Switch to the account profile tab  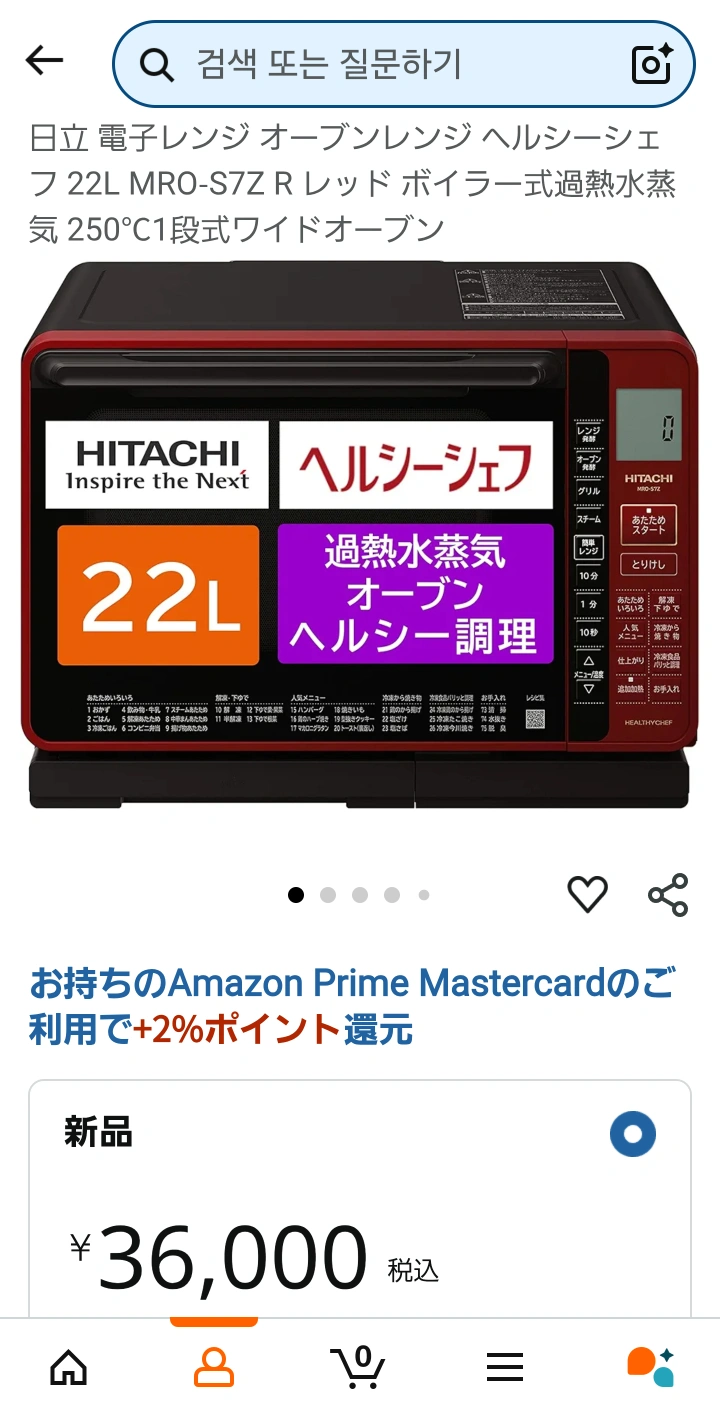(x=214, y=1366)
